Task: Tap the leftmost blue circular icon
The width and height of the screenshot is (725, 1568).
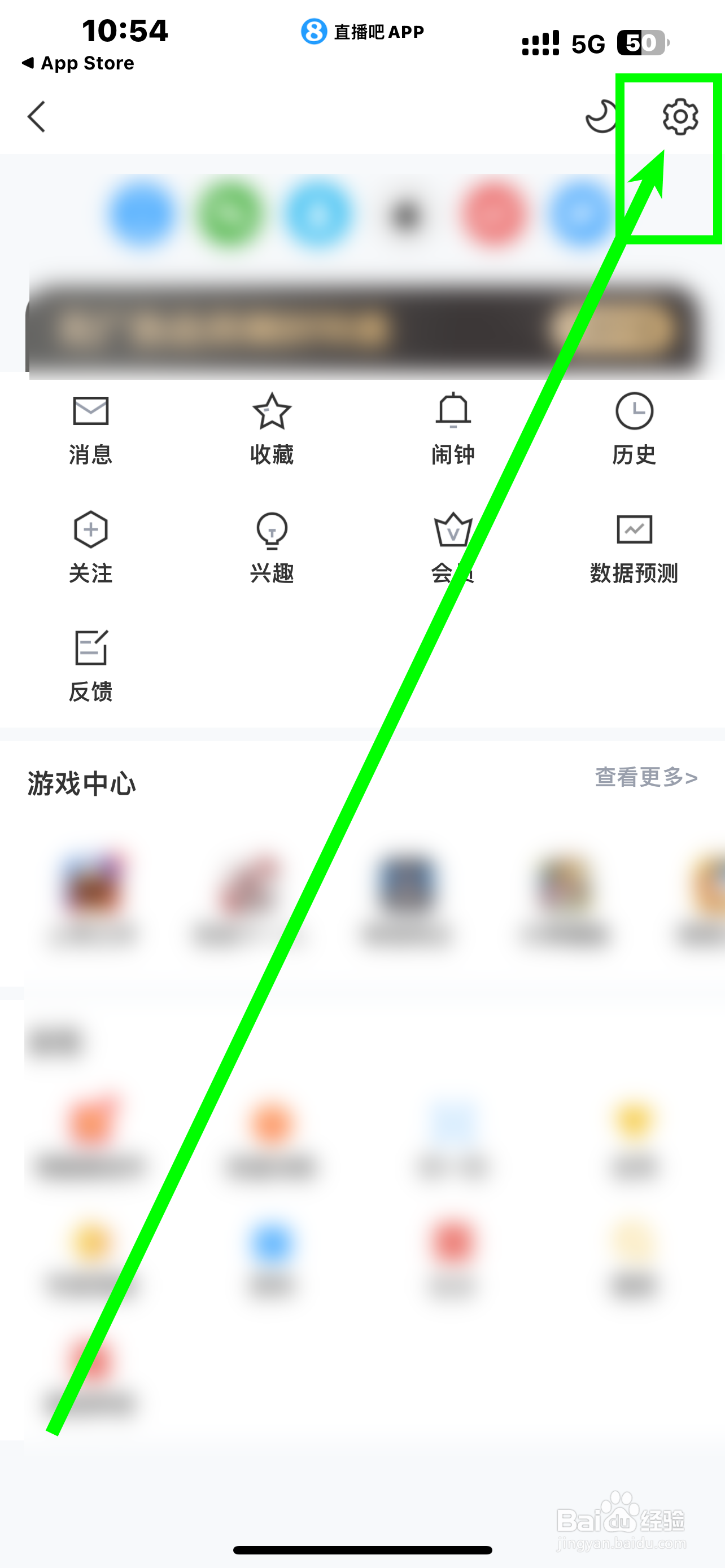Action: [141, 214]
